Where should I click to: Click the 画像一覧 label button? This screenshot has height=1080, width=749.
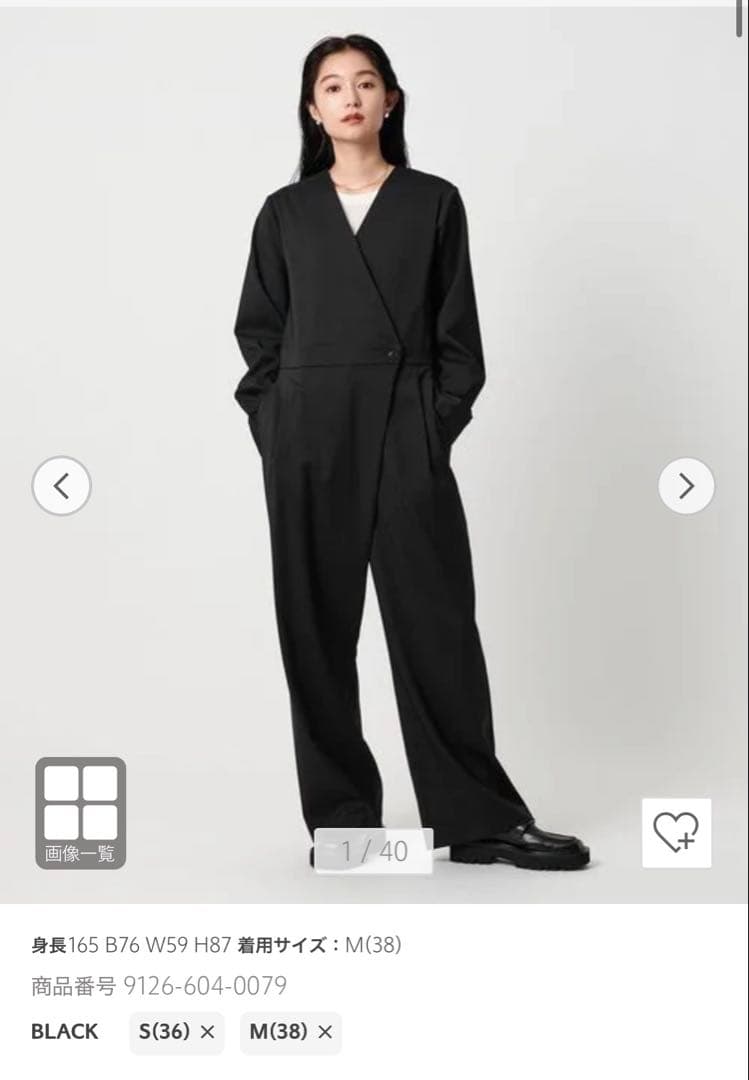[78, 851]
